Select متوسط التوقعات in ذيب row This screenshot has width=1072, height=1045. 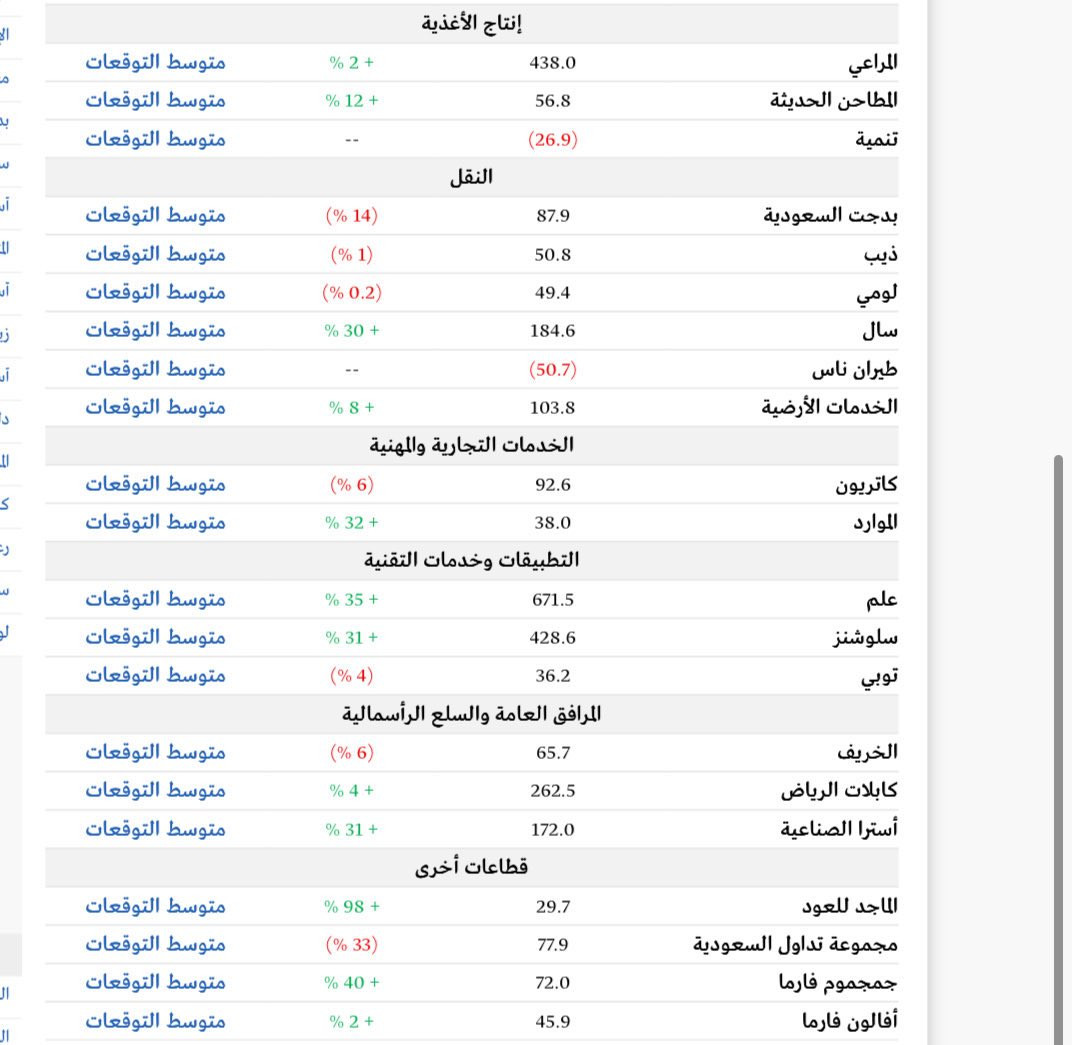pos(155,254)
